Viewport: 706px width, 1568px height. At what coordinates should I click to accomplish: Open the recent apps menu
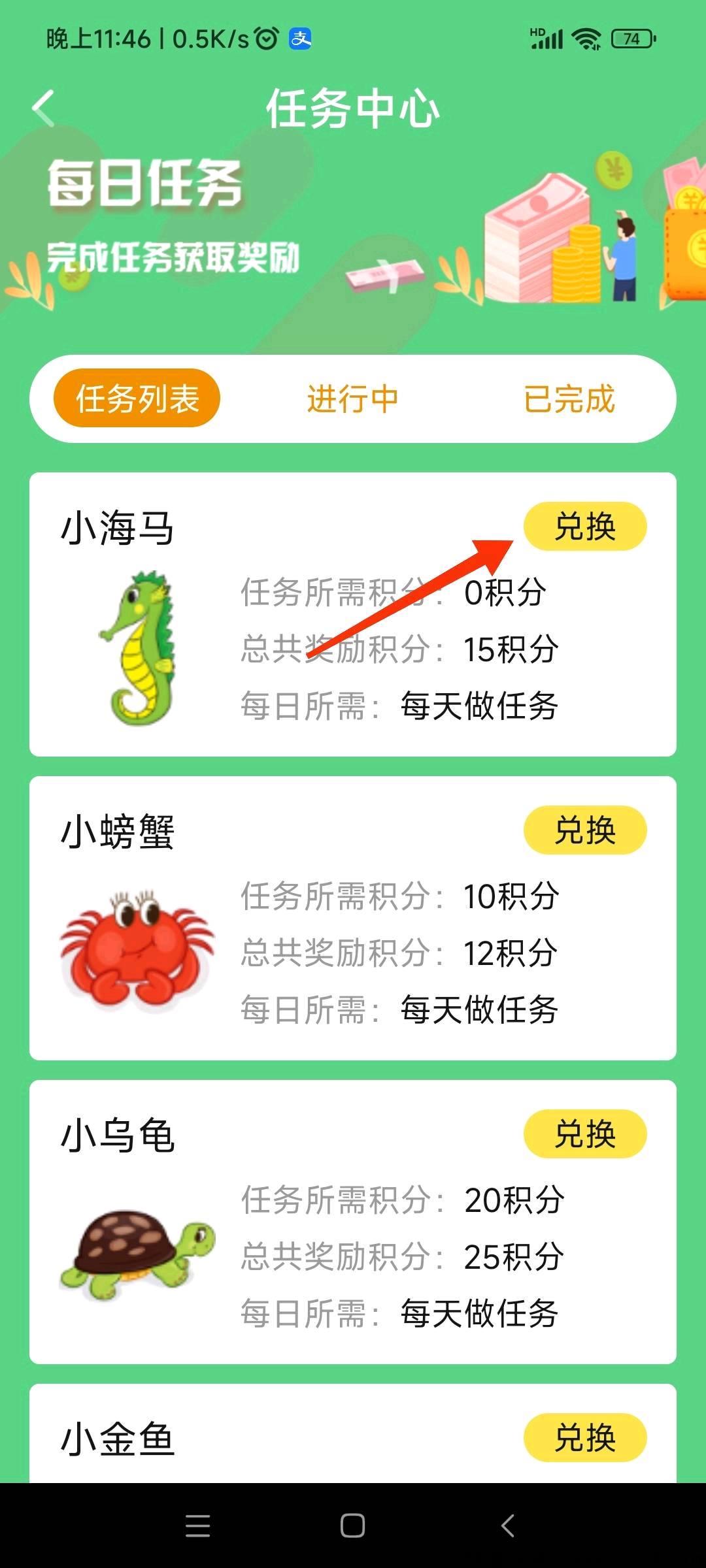click(197, 1526)
